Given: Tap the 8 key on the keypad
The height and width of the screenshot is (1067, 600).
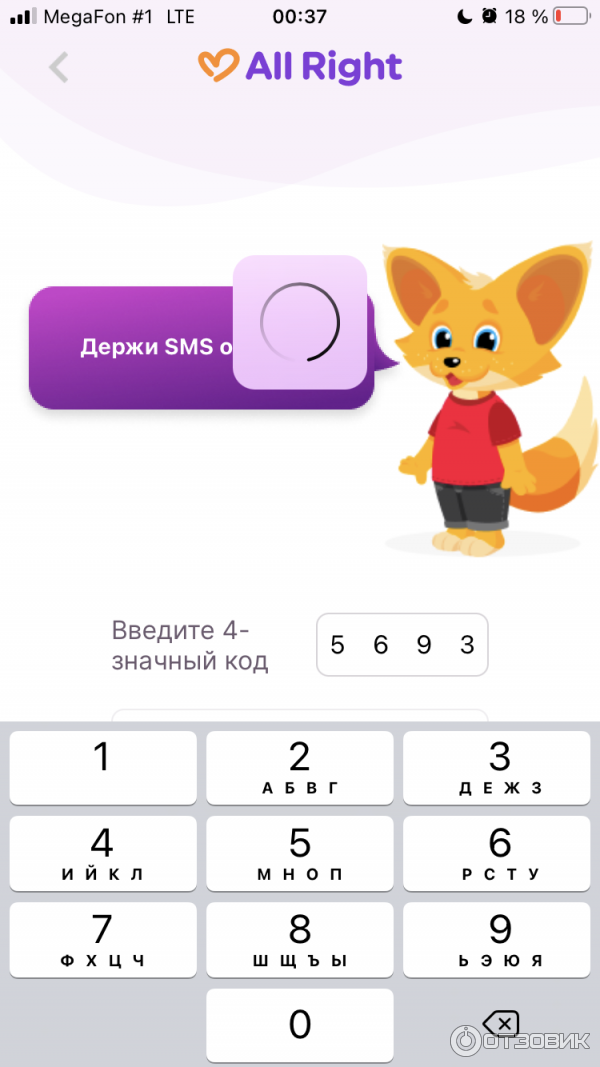Looking at the screenshot, I should point(300,939).
